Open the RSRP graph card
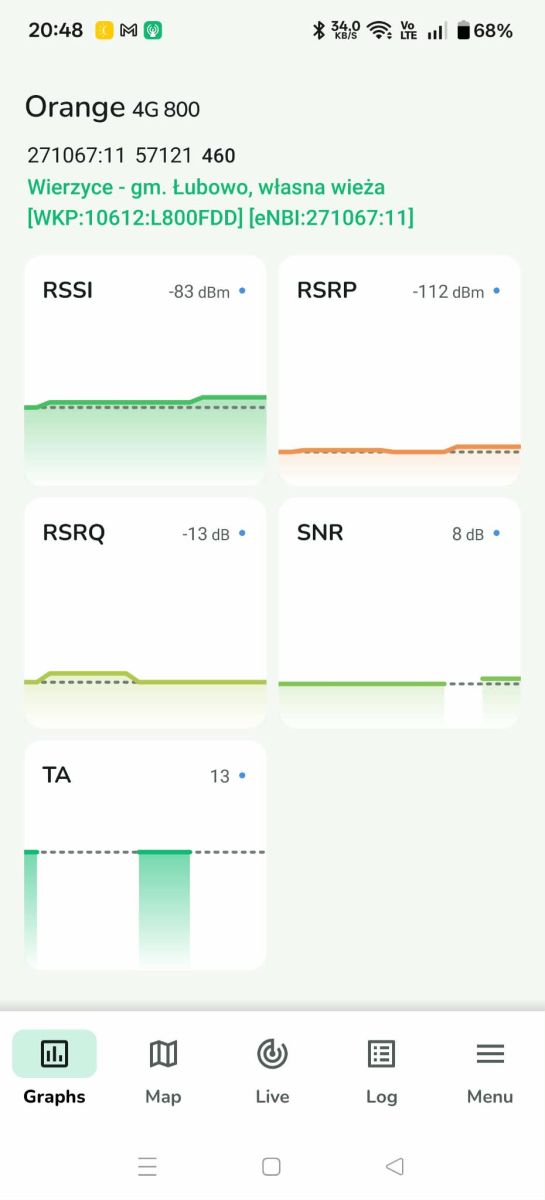This screenshot has width=545, height=1200. point(399,371)
